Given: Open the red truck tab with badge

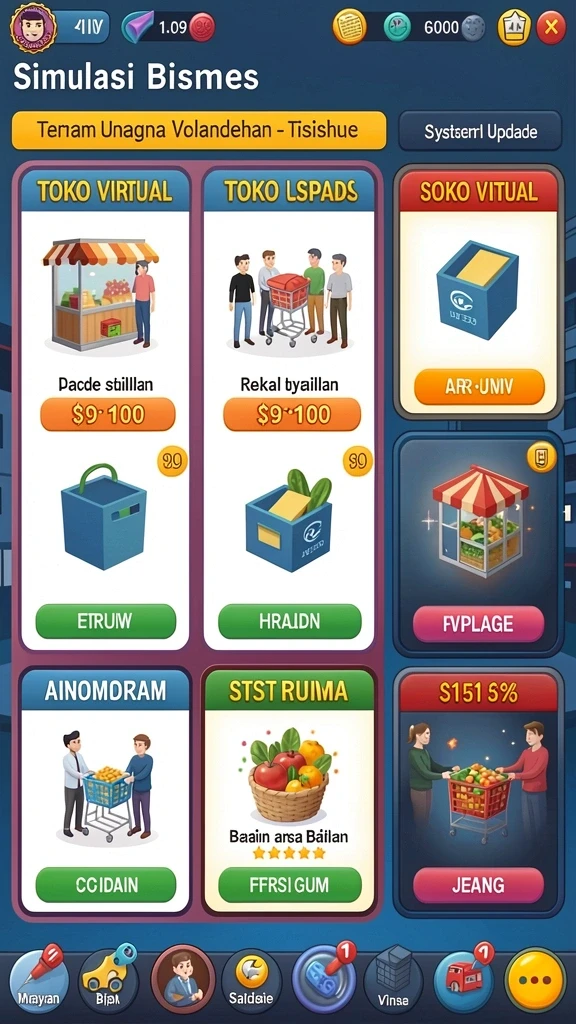Looking at the screenshot, I should click(x=464, y=980).
